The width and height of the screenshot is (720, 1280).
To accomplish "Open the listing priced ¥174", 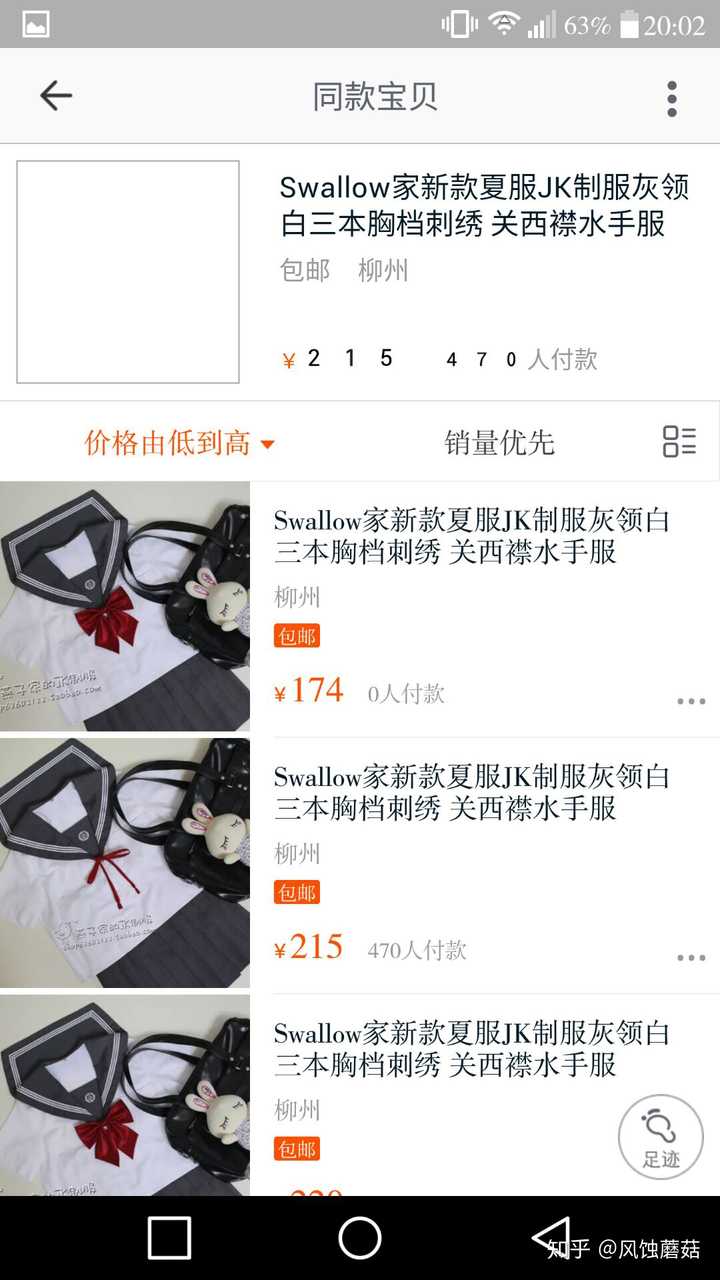I will [471, 536].
